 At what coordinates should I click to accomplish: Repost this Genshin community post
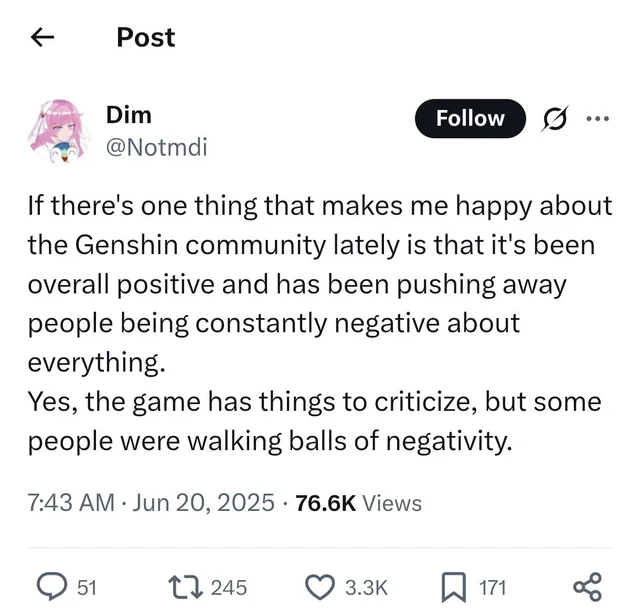(187, 587)
